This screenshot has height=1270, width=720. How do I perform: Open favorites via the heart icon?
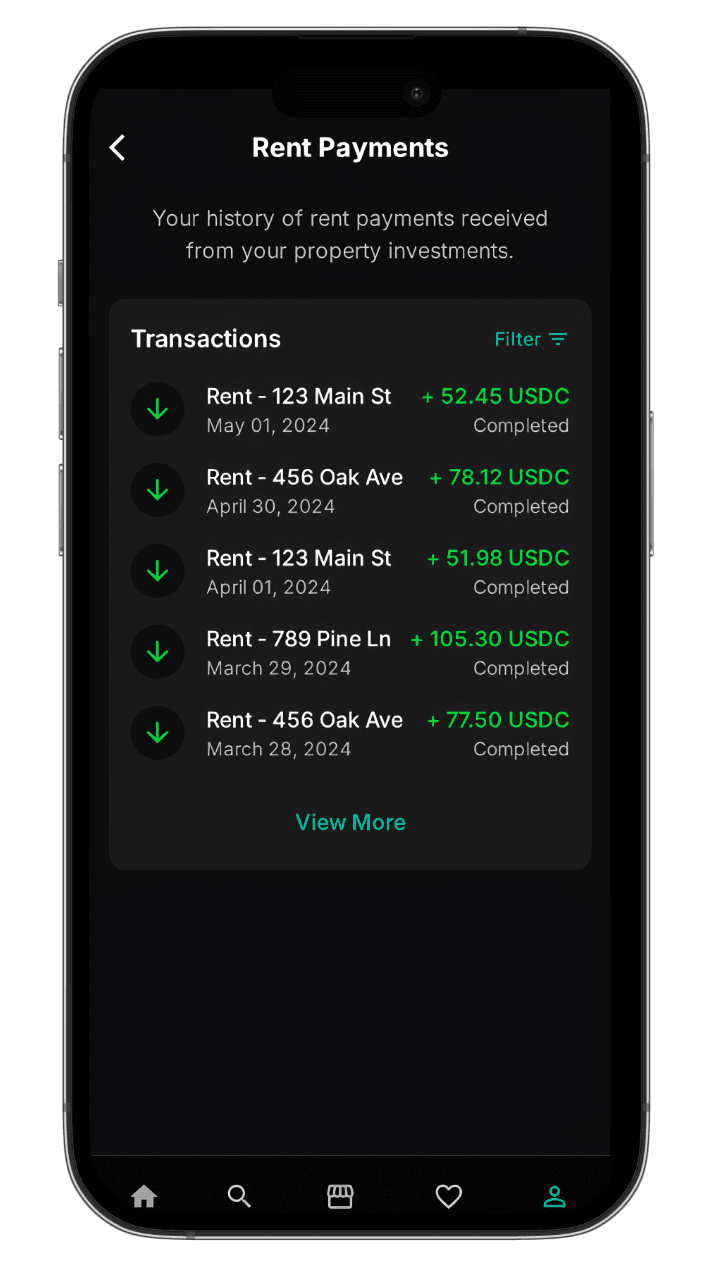point(448,1196)
